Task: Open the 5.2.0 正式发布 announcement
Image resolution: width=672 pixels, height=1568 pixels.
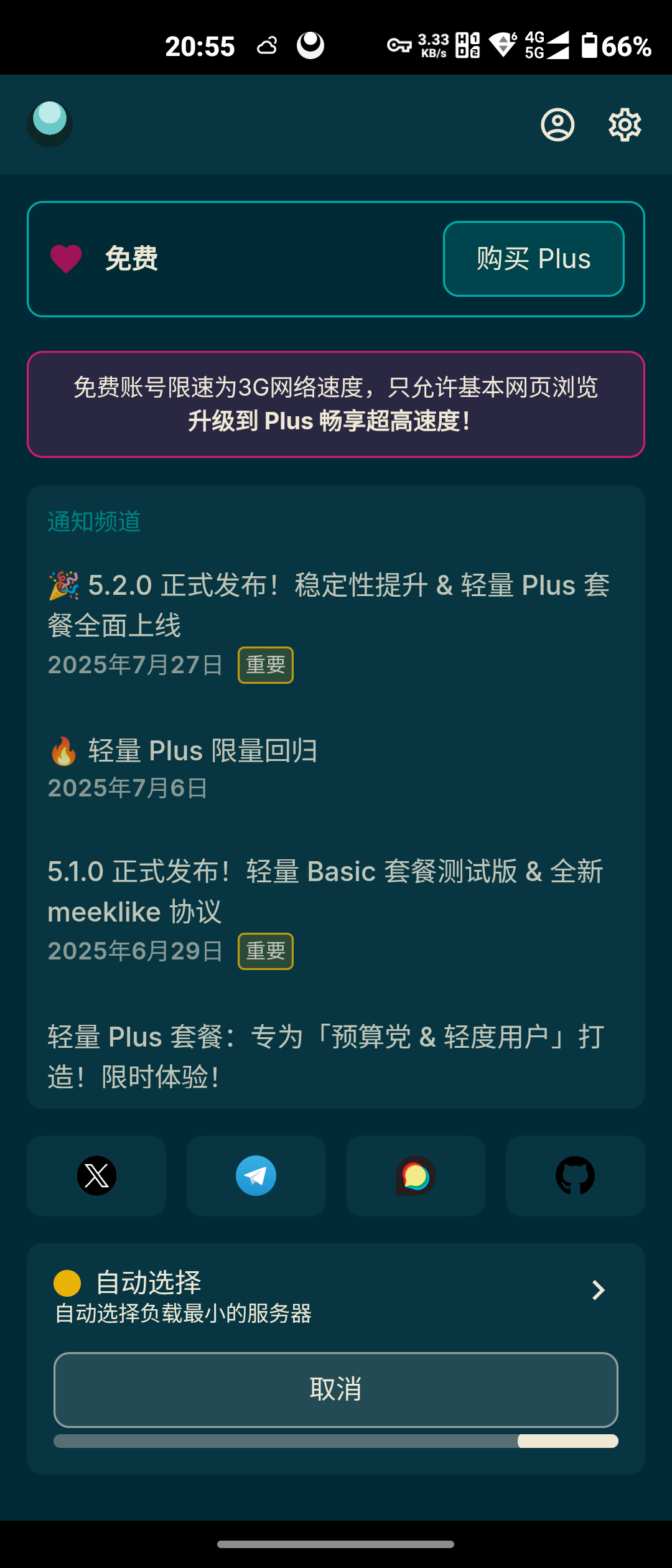Action: click(x=329, y=605)
